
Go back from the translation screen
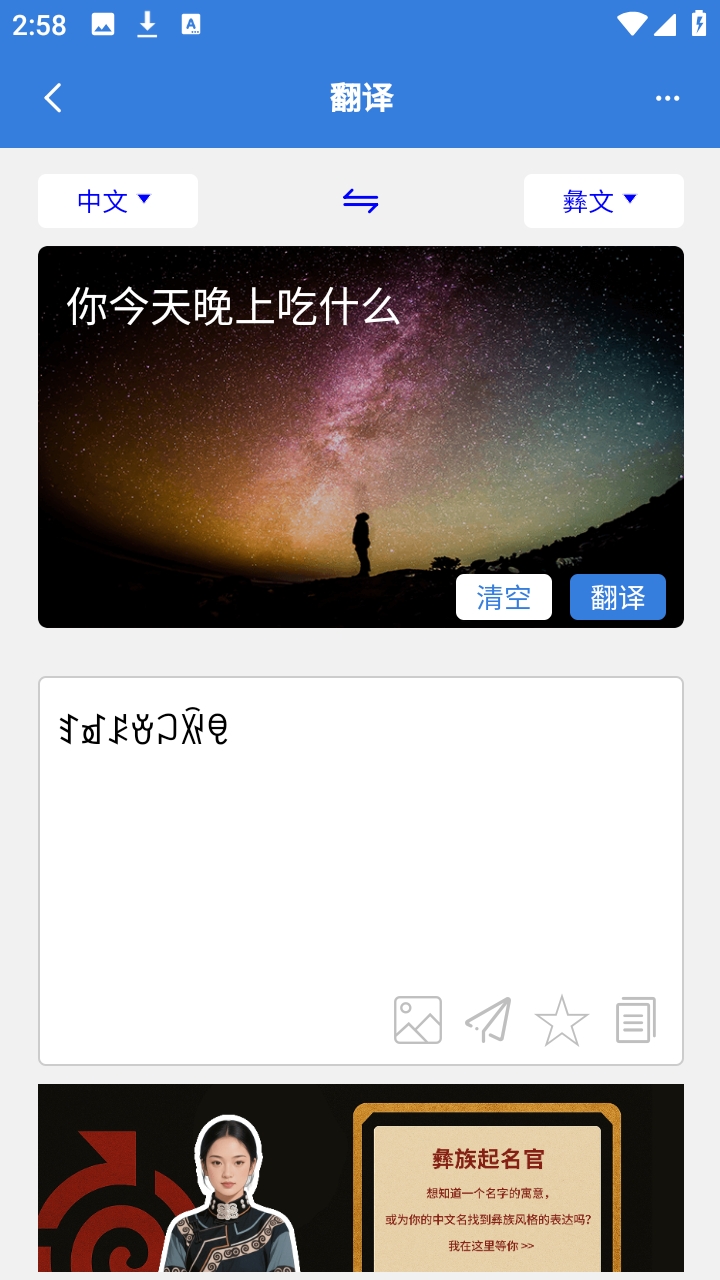(x=53, y=98)
